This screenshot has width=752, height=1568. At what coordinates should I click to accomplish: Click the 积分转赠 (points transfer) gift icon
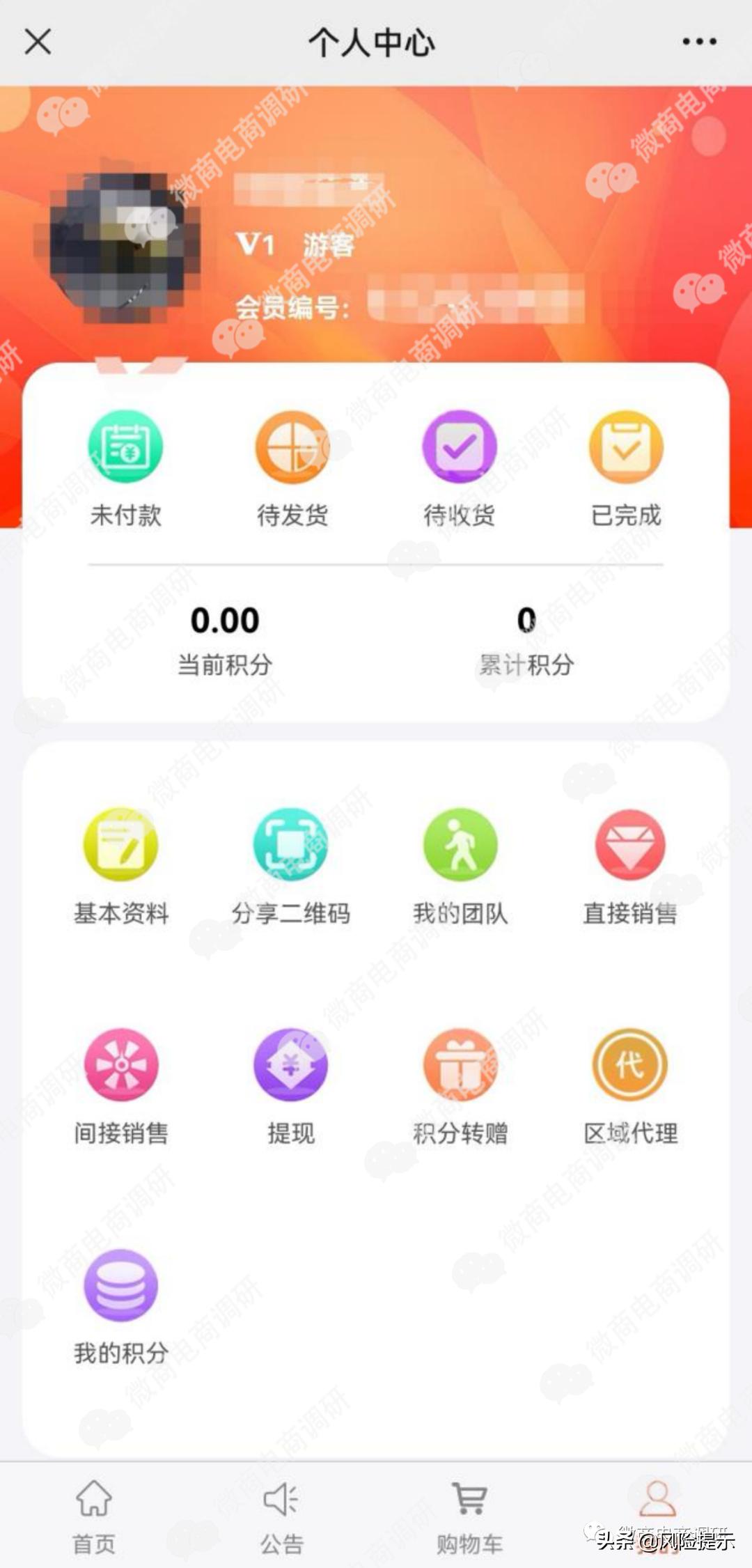[x=458, y=1064]
